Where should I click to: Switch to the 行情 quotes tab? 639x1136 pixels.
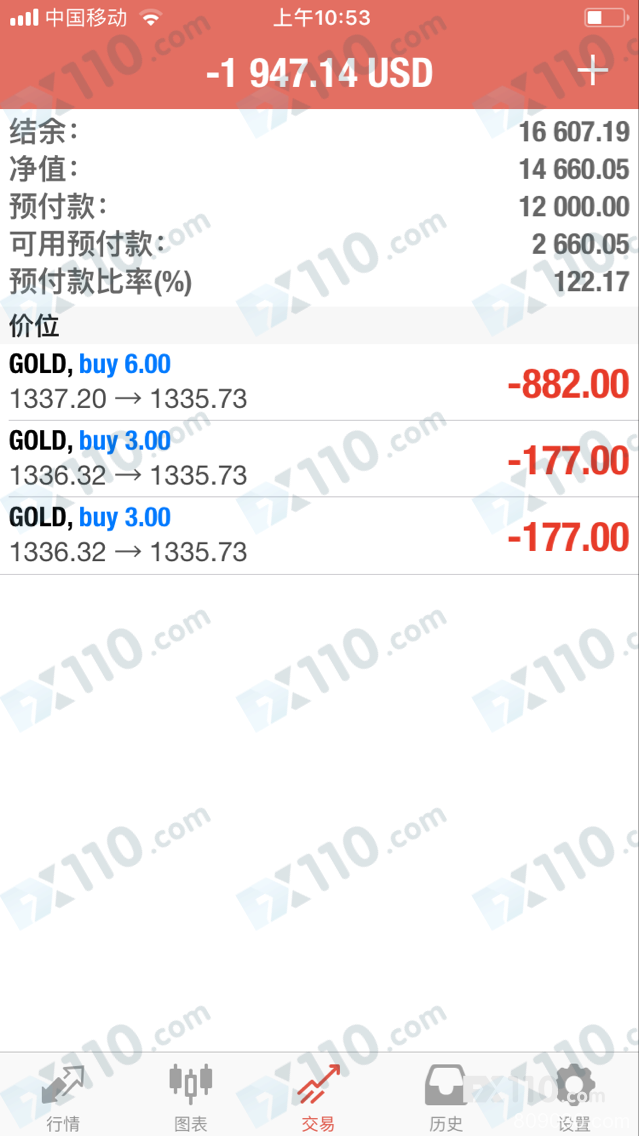pos(63,1096)
